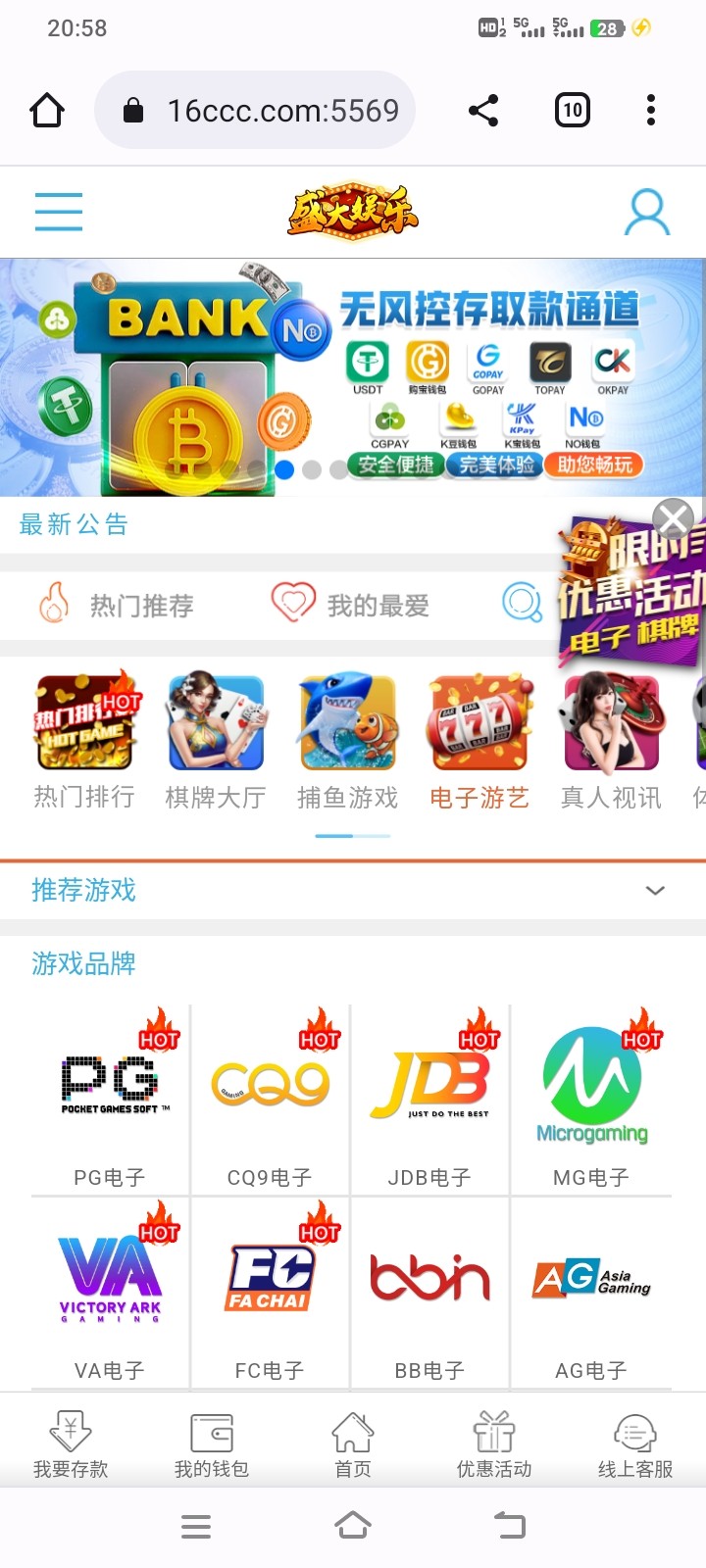706x1568 pixels.
Task: Dismiss the floating promotion popup
Action: [x=674, y=518]
